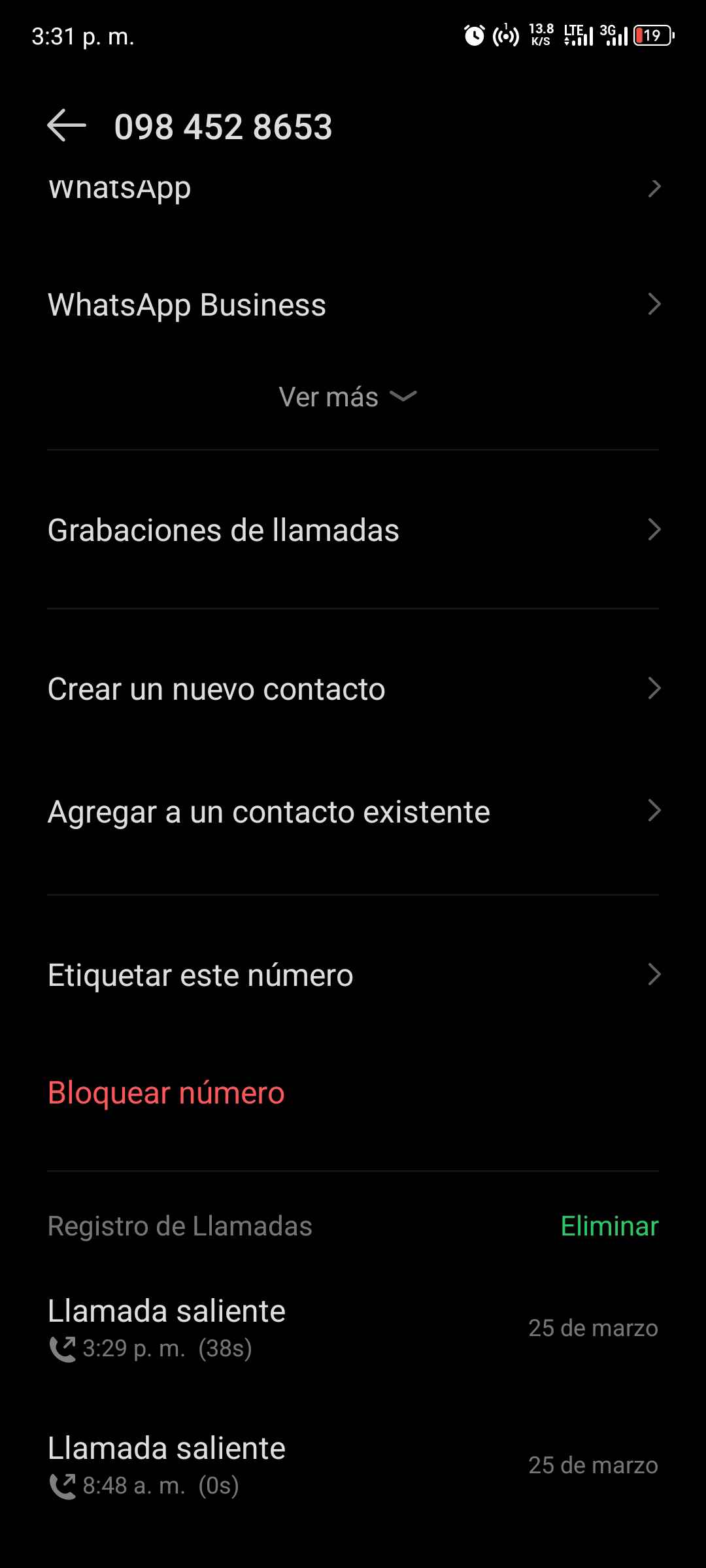Open the WhatsApp Business option
This screenshot has height=1568, width=706.
click(x=353, y=305)
